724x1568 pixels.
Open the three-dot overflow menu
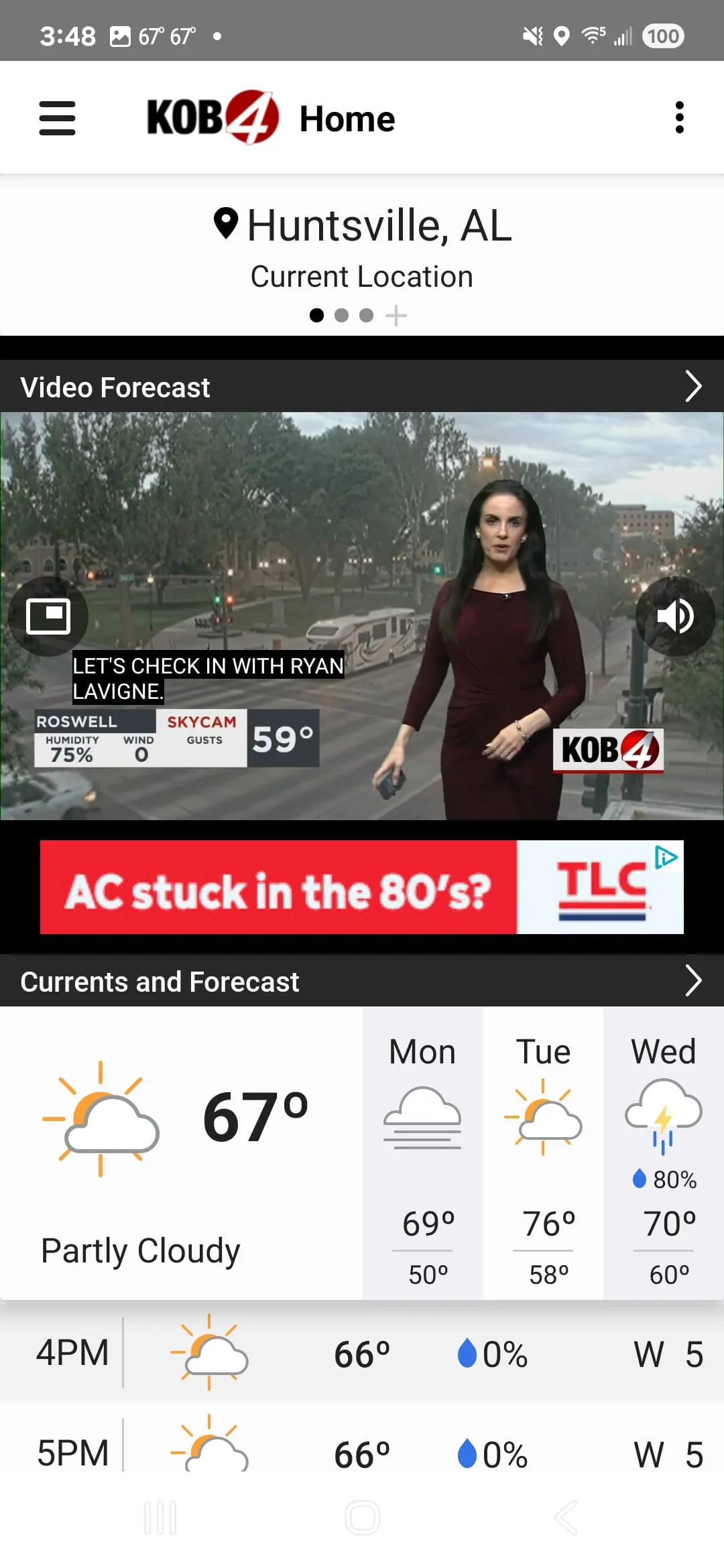coord(680,117)
